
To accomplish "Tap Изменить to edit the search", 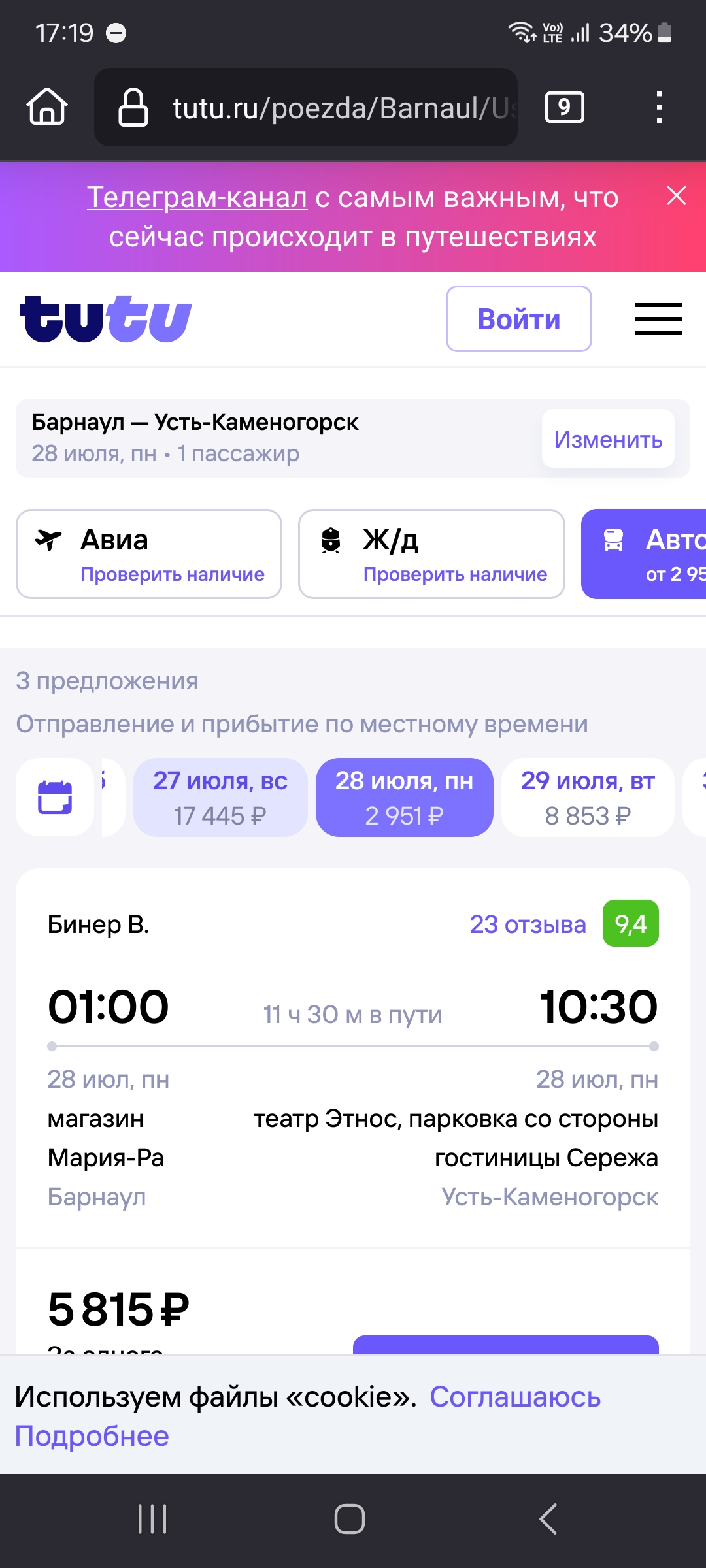I will 607,439.
